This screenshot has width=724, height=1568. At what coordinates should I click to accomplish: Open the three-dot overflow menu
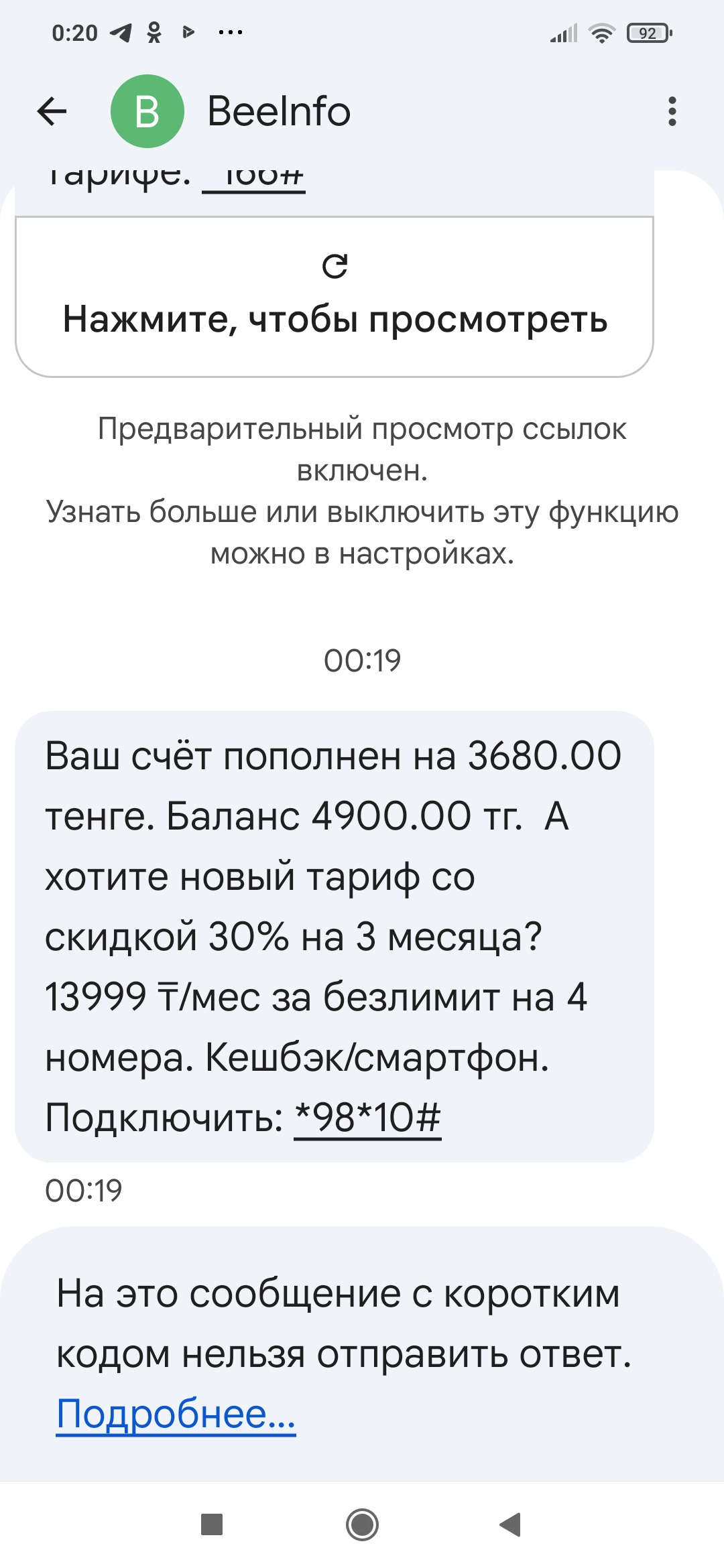pos(672,111)
